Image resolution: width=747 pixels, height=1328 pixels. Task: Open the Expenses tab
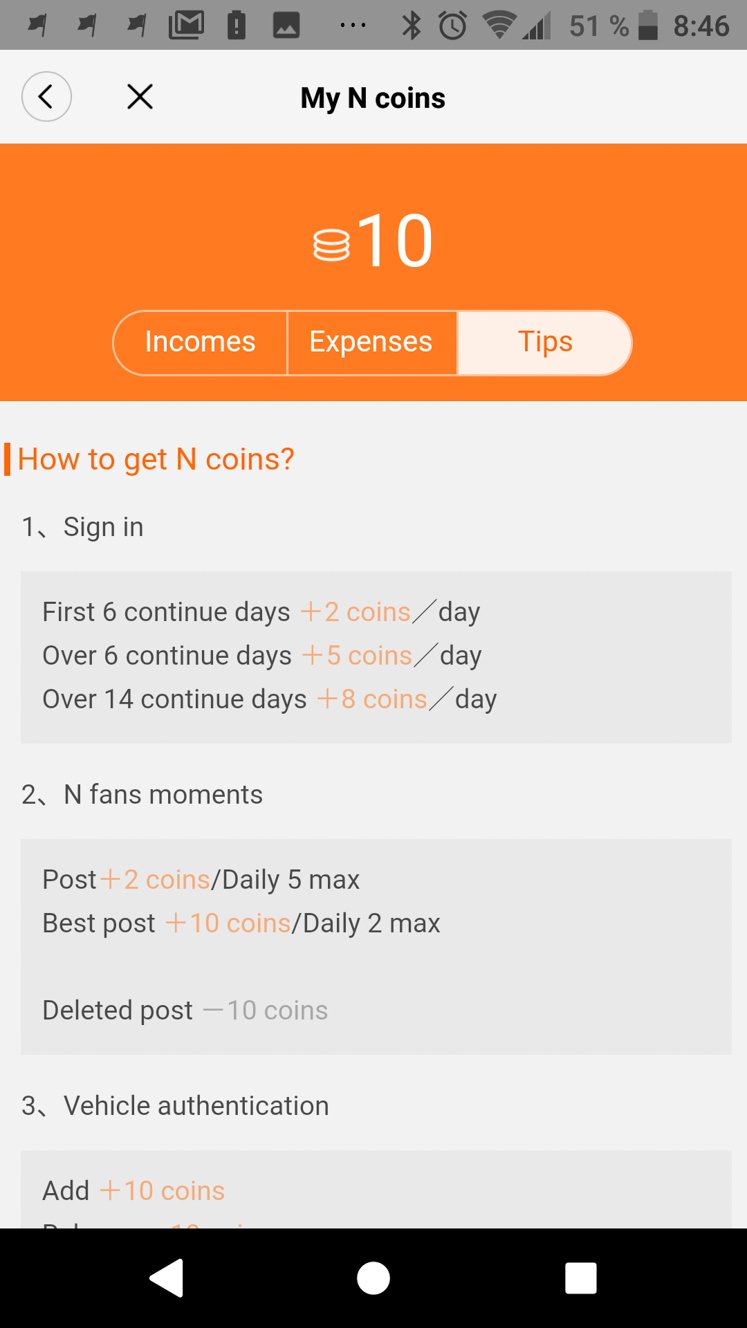pos(371,342)
